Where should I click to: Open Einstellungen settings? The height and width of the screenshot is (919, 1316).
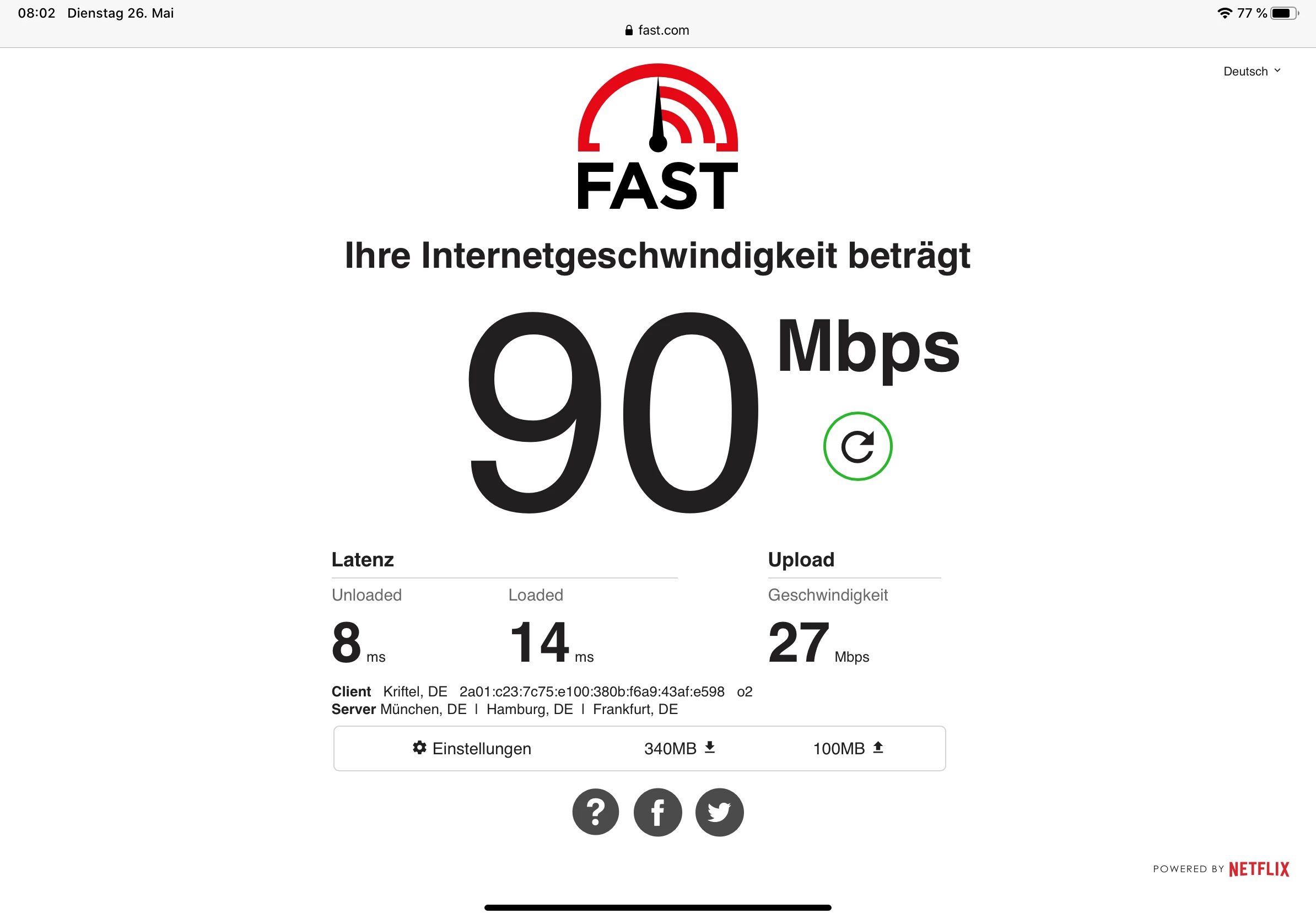(472, 748)
